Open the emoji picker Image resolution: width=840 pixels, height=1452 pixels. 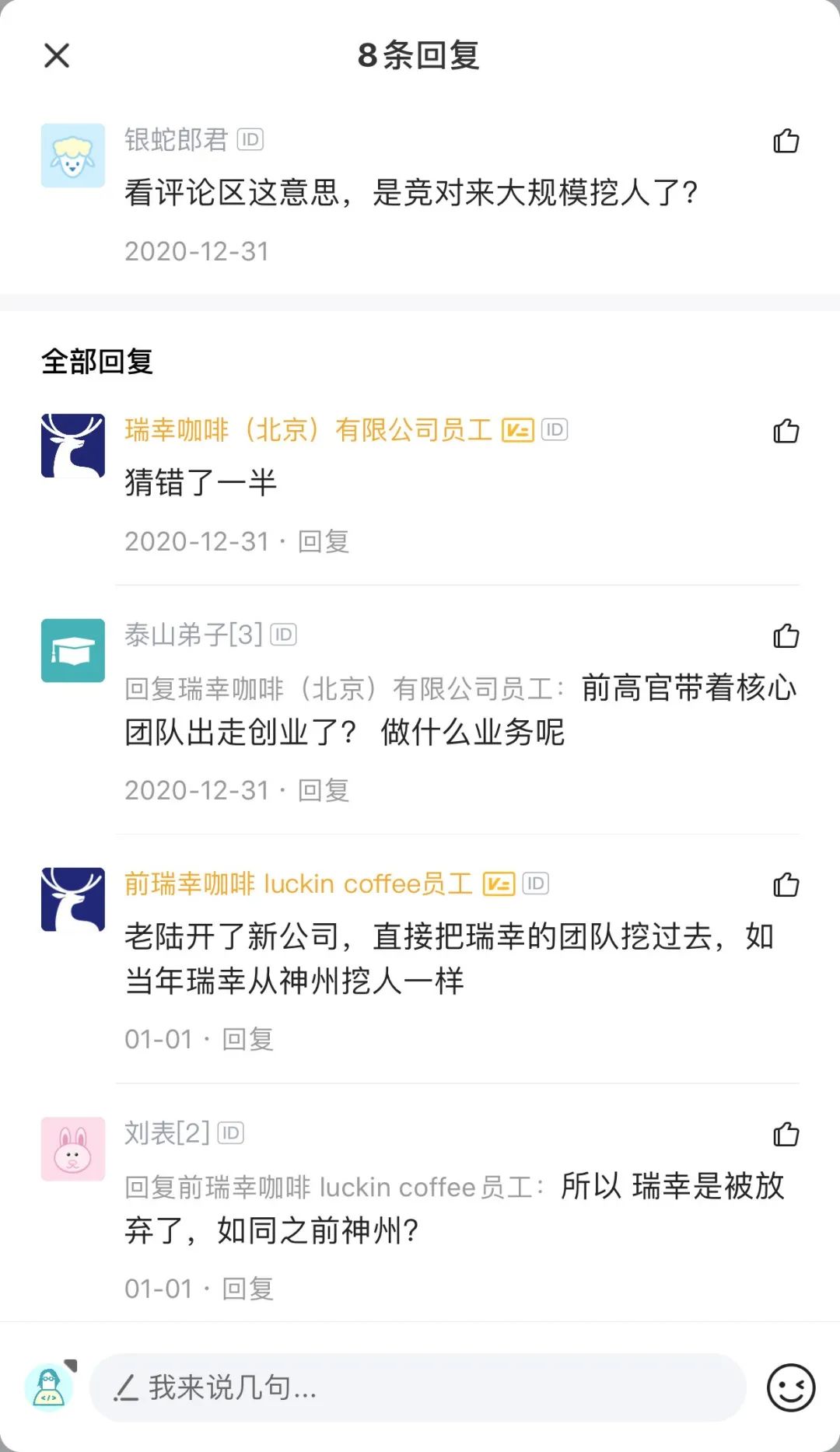[790, 1387]
